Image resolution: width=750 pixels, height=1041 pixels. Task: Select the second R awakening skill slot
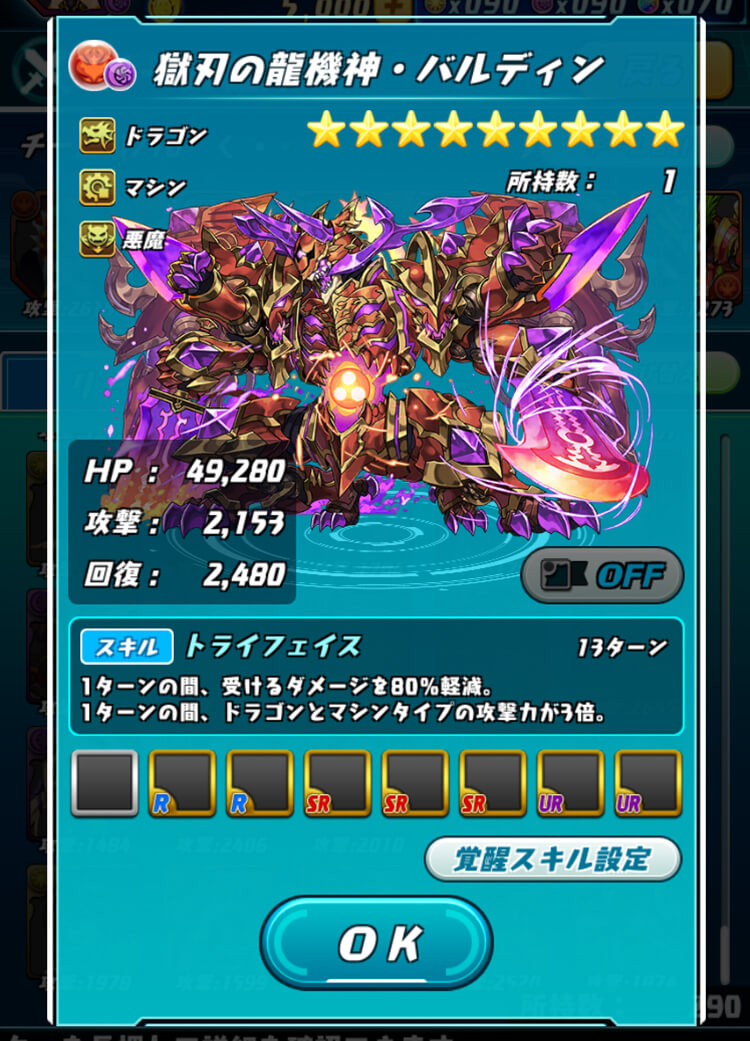[260, 783]
